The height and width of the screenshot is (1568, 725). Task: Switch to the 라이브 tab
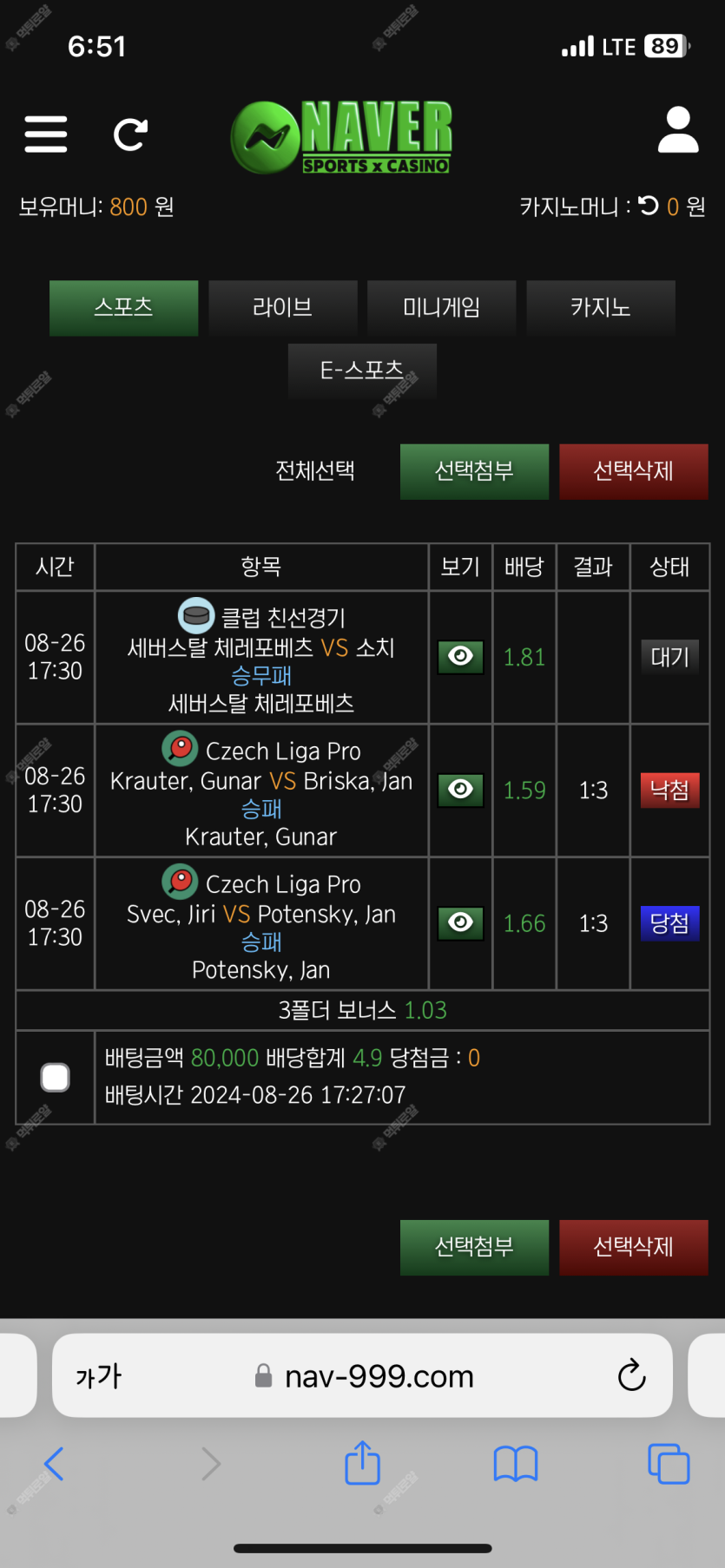(283, 307)
